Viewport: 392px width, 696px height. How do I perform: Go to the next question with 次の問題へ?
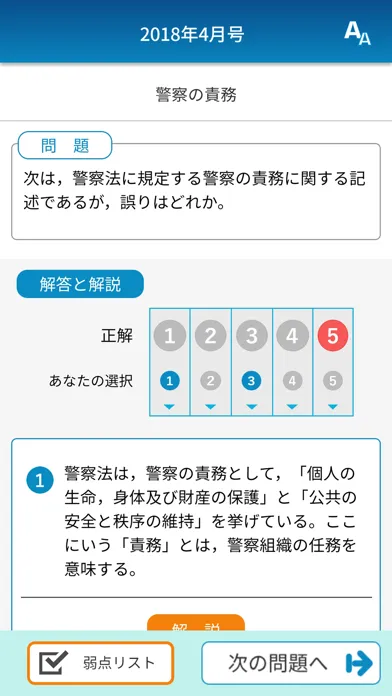coord(291,663)
